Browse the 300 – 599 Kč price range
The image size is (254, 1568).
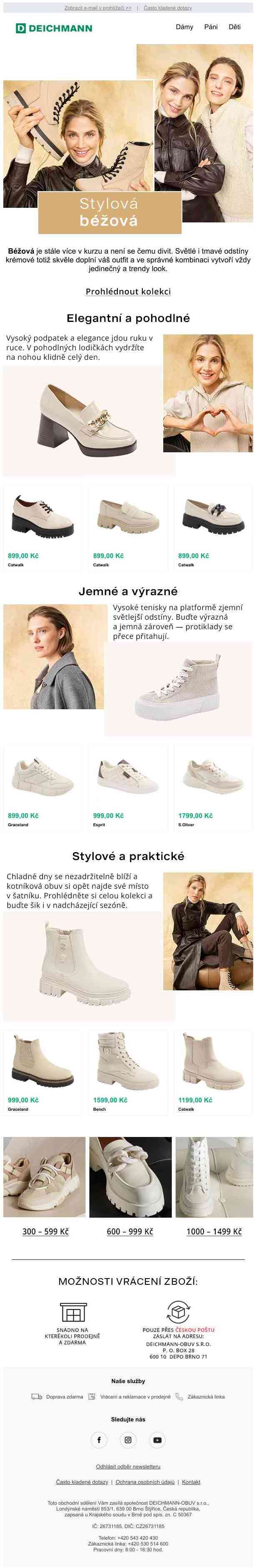tap(45, 1231)
